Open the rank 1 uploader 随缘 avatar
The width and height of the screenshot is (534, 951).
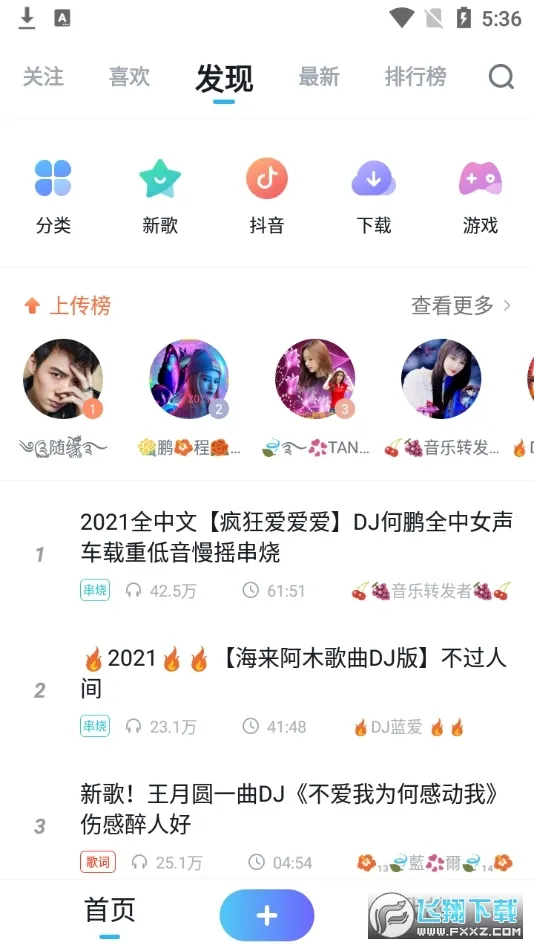(63, 378)
